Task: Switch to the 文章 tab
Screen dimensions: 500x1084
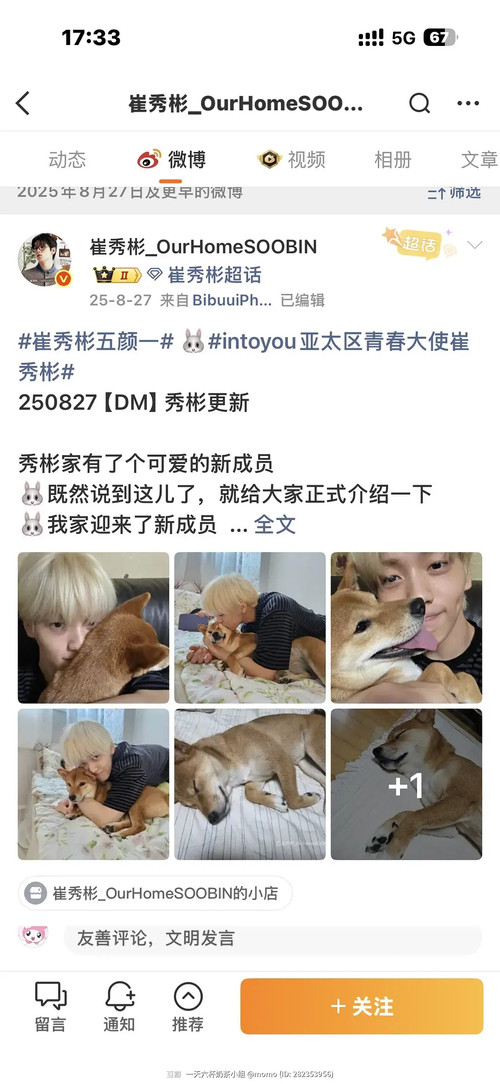Action: [x=479, y=160]
